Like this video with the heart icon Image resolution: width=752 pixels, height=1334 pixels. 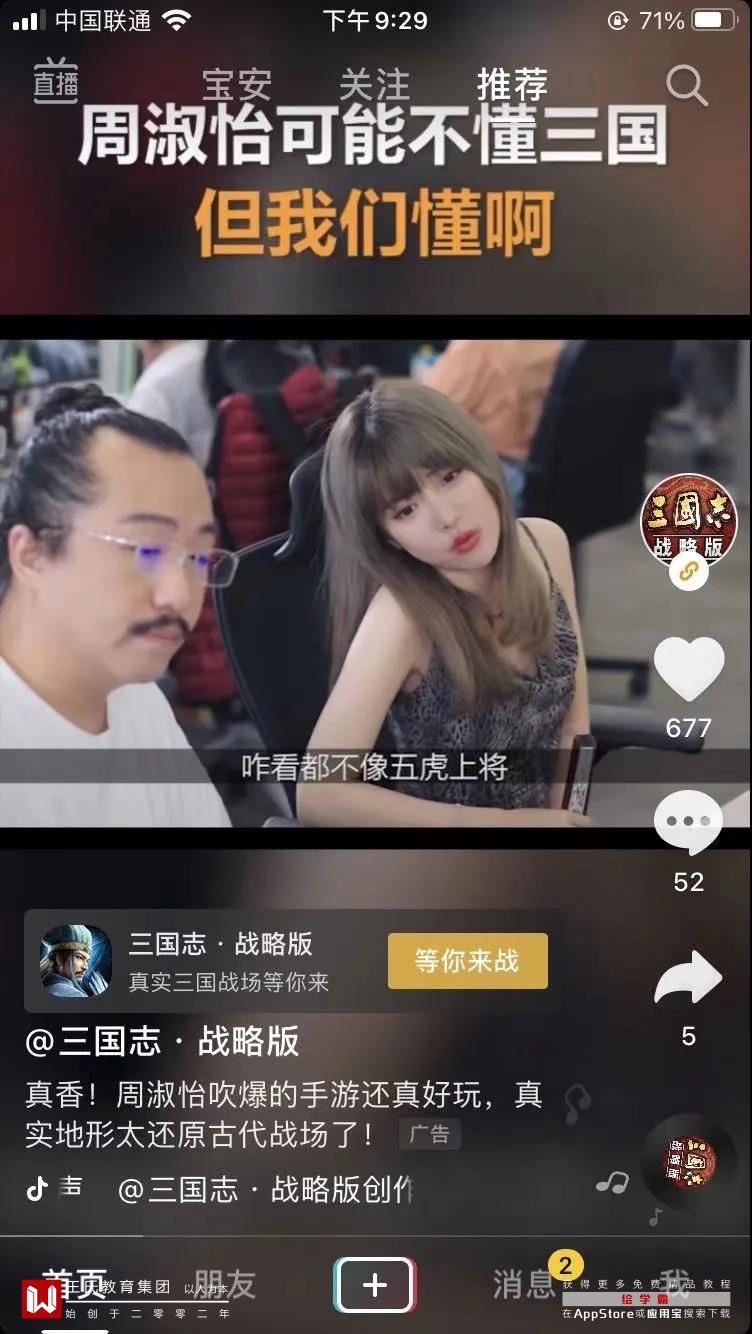688,668
